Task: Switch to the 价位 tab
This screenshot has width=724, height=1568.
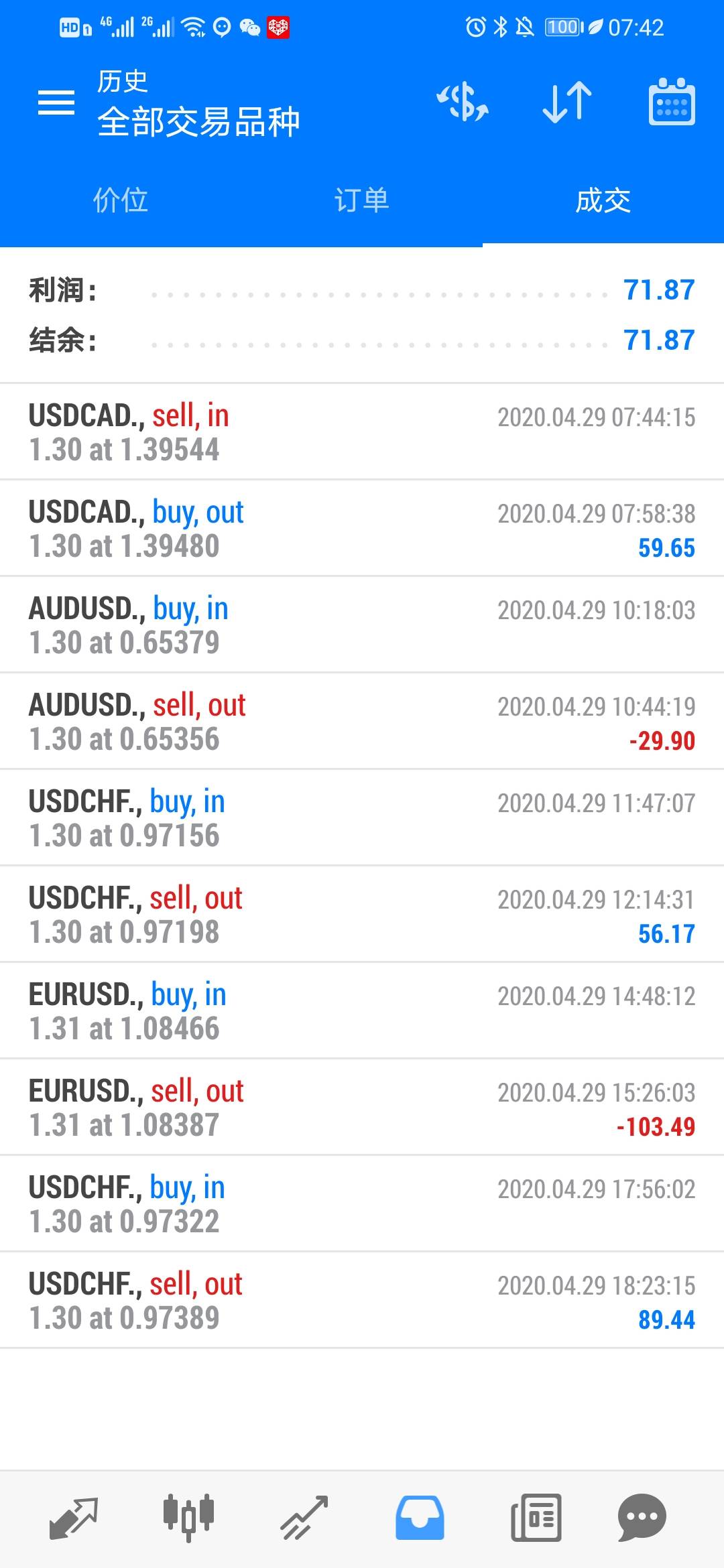Action: click(121, 200)
